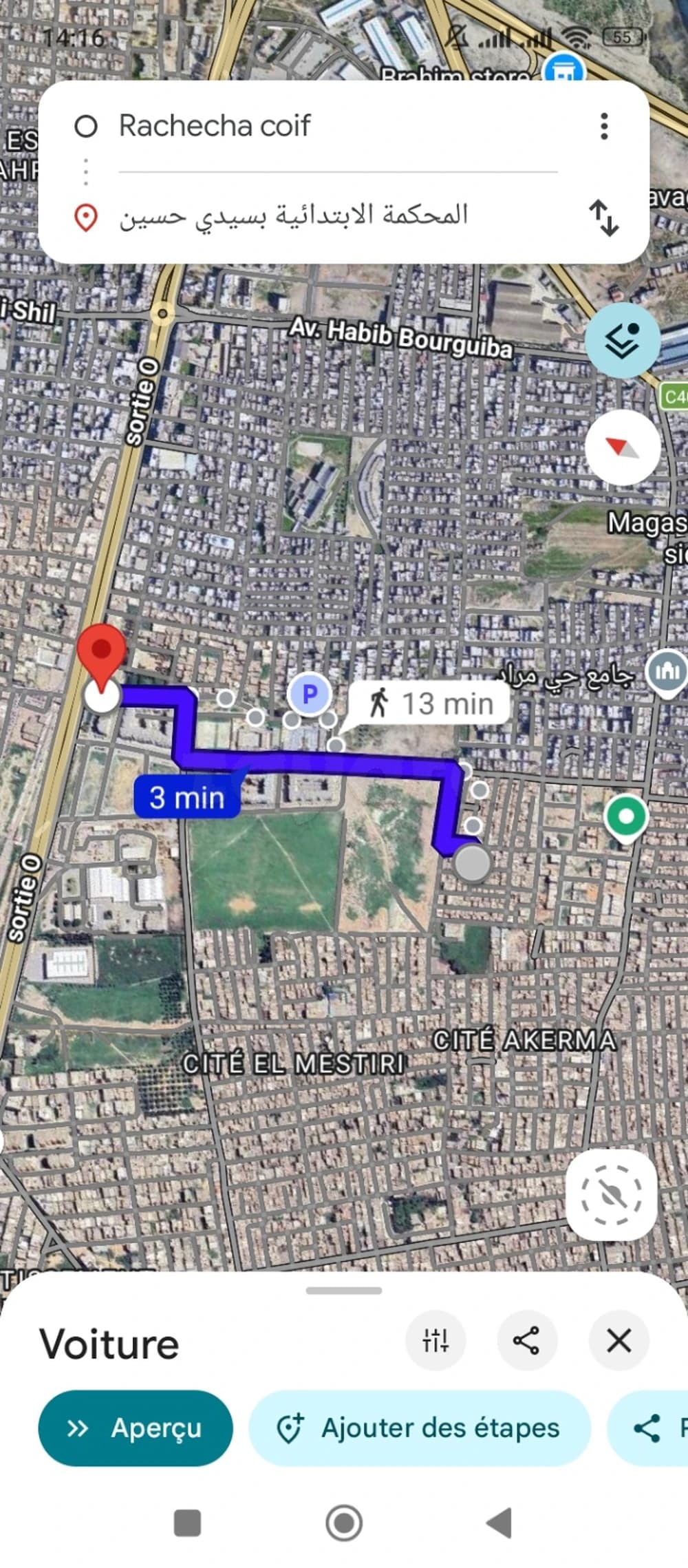The width and height of the screenshot is (688, 1568).
Task: Open the mosque place marker on map
Action: coord(666,672)
